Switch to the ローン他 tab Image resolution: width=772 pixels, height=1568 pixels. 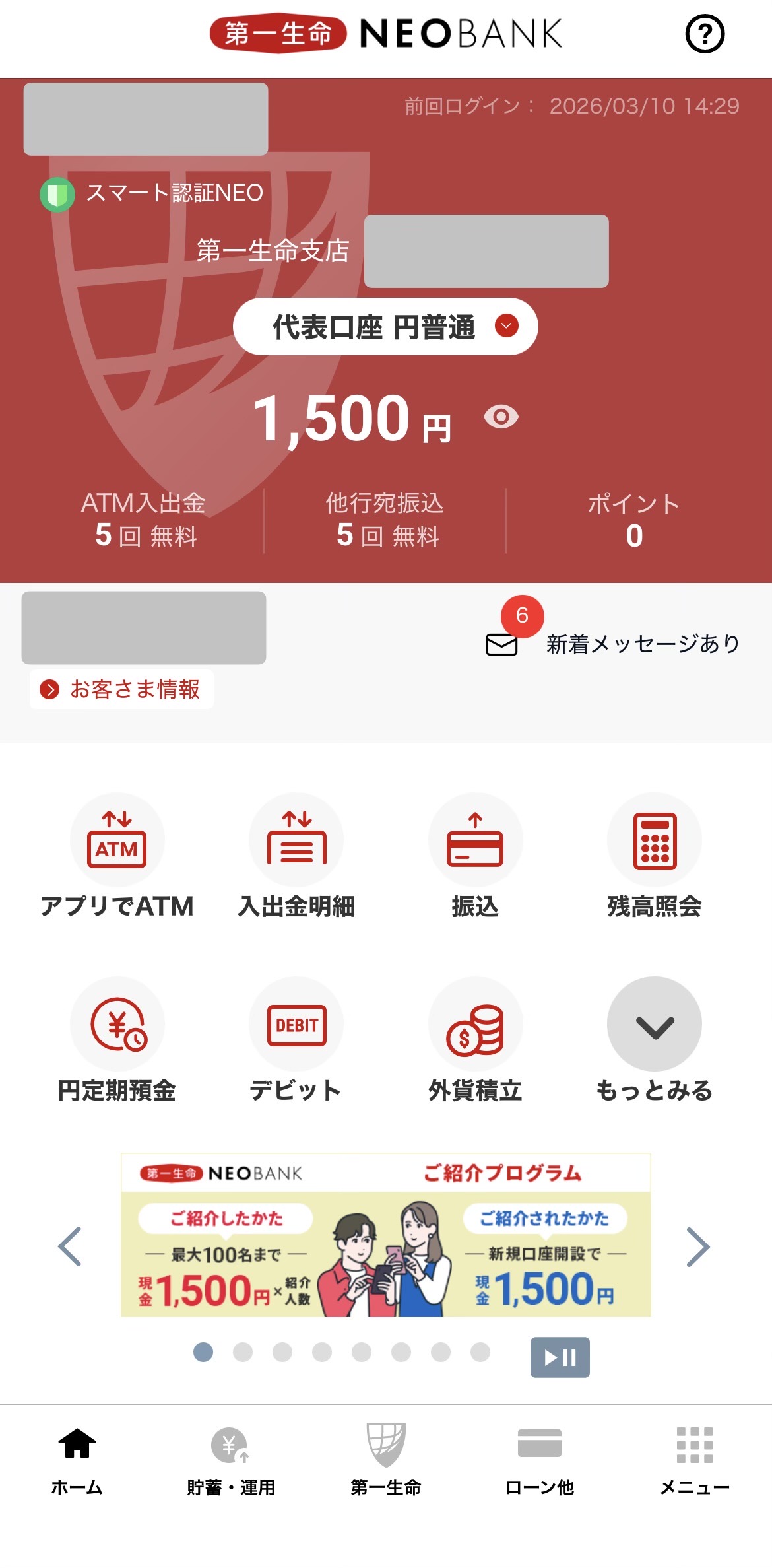[540, 1459]
